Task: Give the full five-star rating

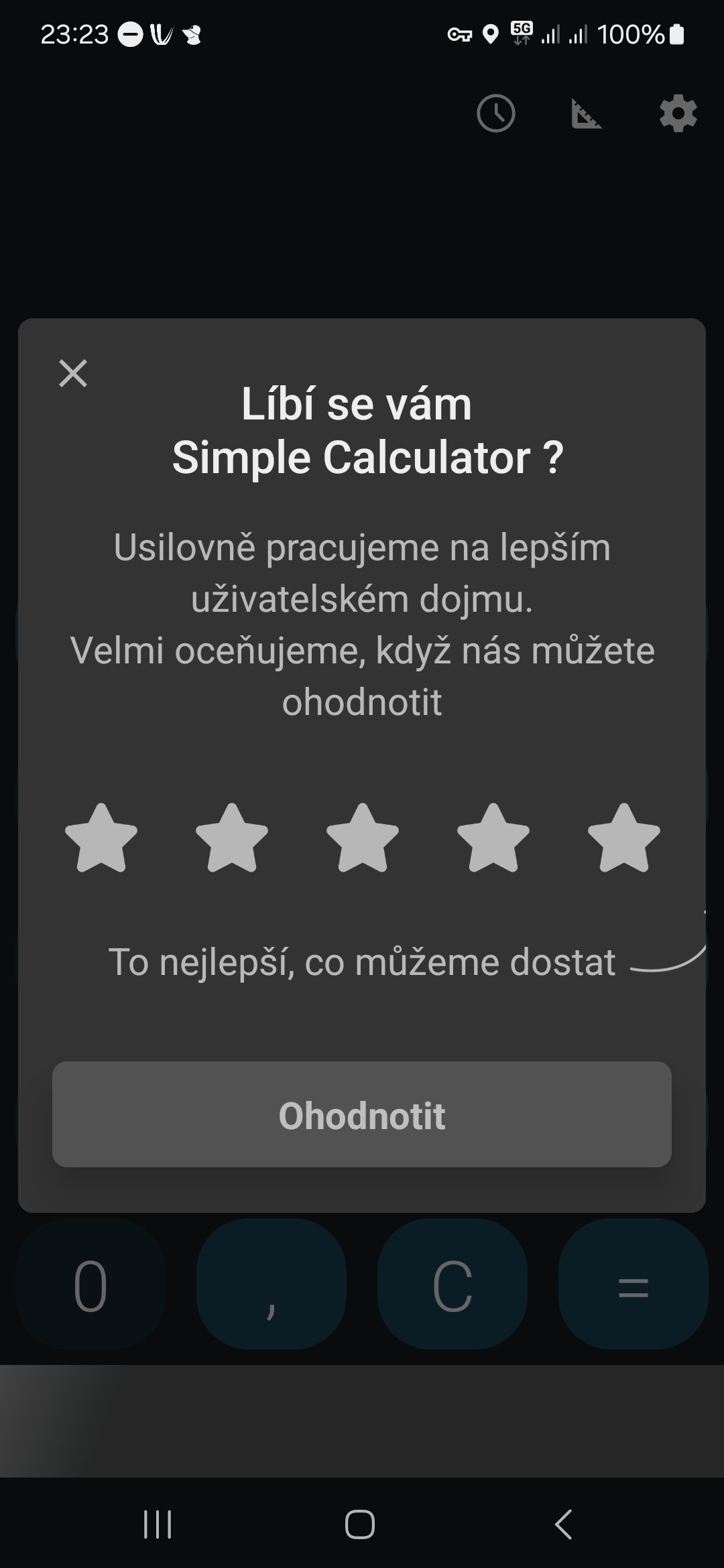Action: click(x=624, y=838)
